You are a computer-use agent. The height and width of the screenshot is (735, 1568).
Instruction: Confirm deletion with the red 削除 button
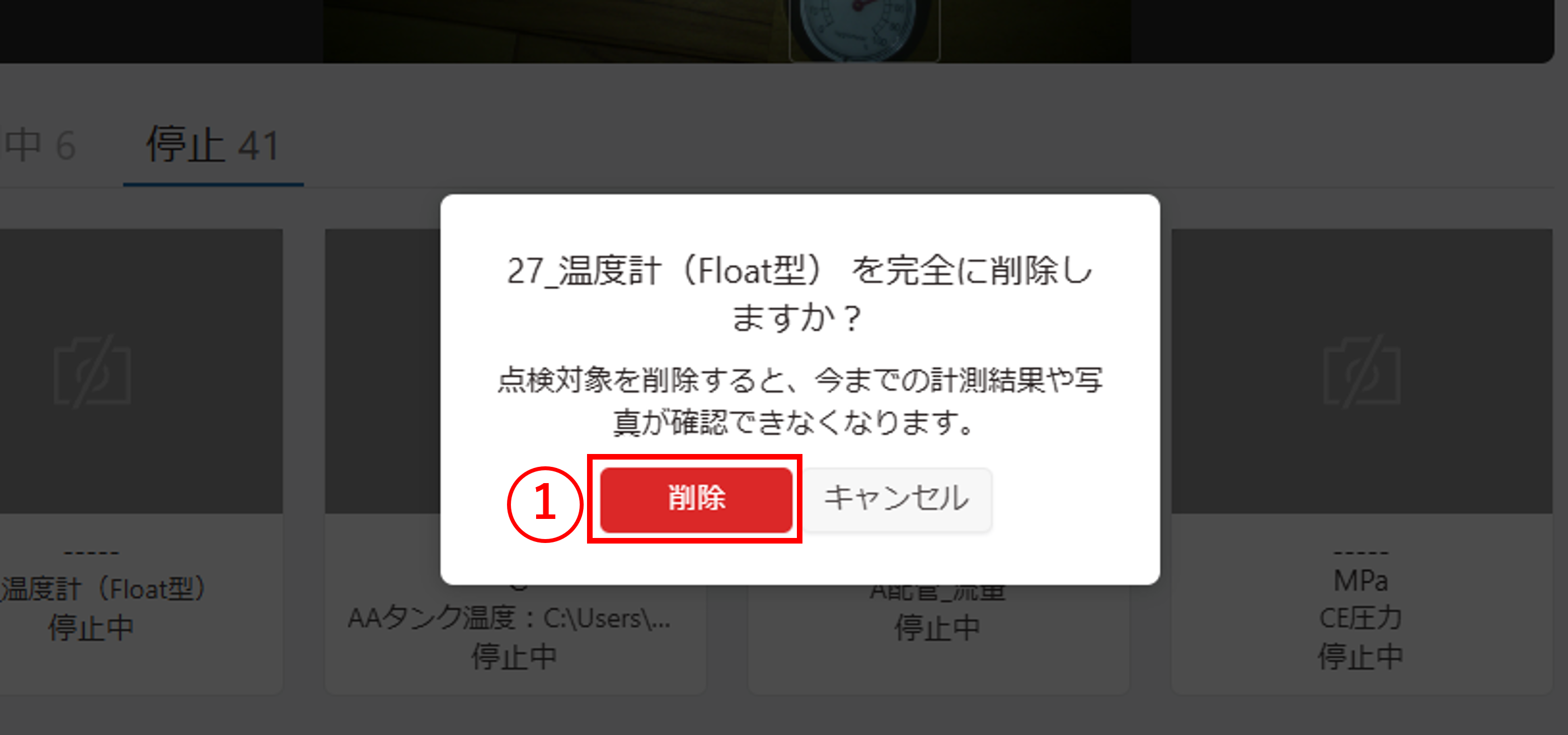[696, 499]
